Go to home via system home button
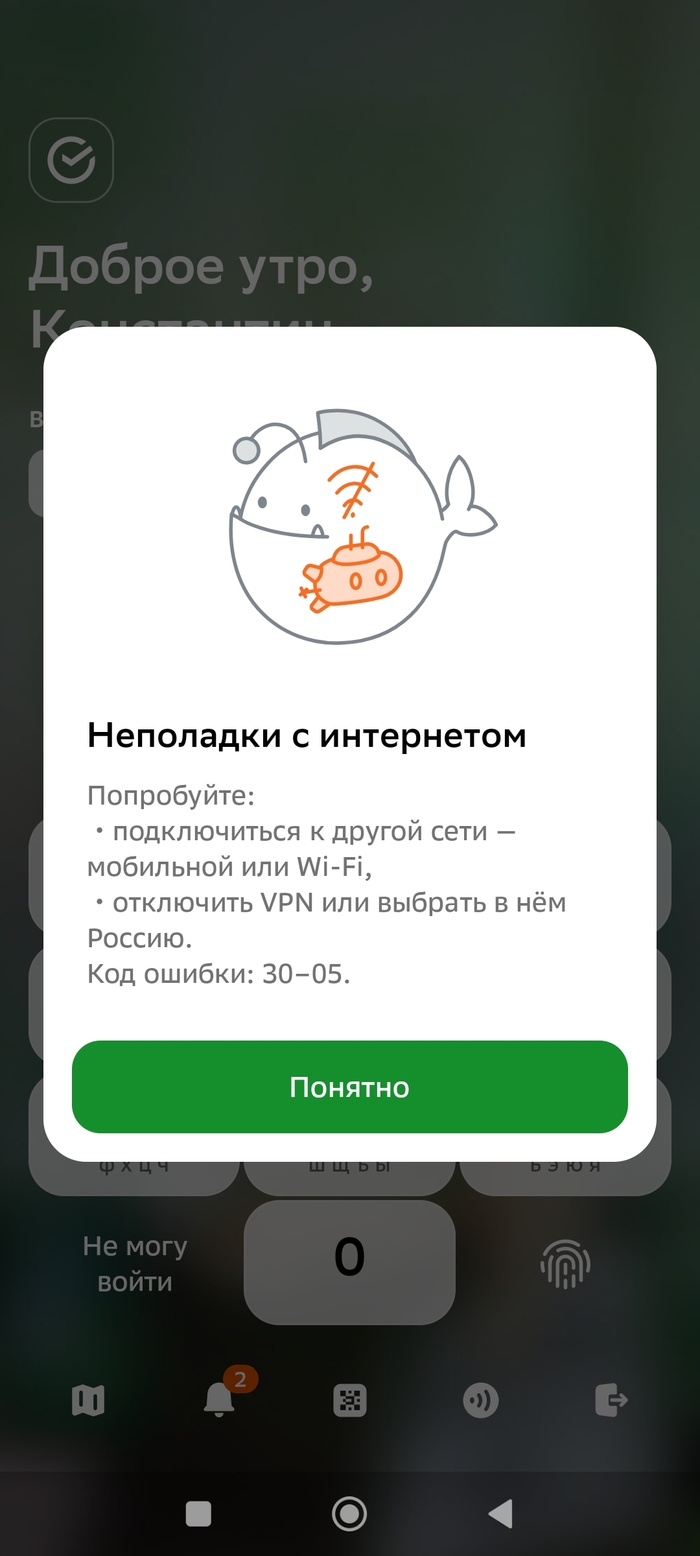 tap(349, 1514)
